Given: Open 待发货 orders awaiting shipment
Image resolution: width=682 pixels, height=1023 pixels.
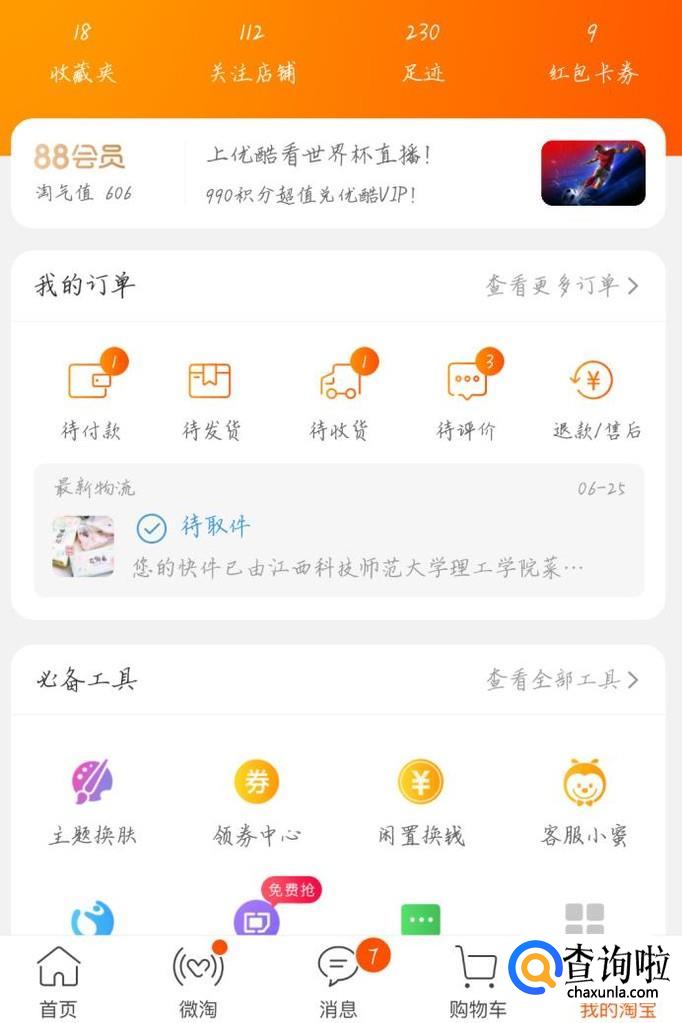Looking at the screenshot, I should 211,397.
